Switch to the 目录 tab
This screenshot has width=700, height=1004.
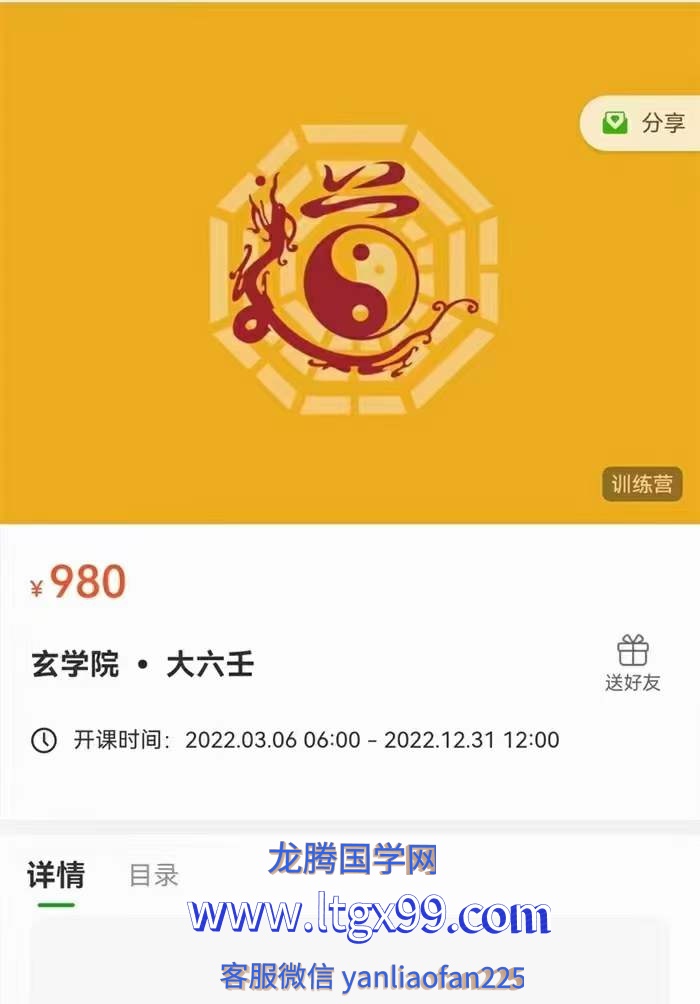pyautogui.click(x=154, y=876)
